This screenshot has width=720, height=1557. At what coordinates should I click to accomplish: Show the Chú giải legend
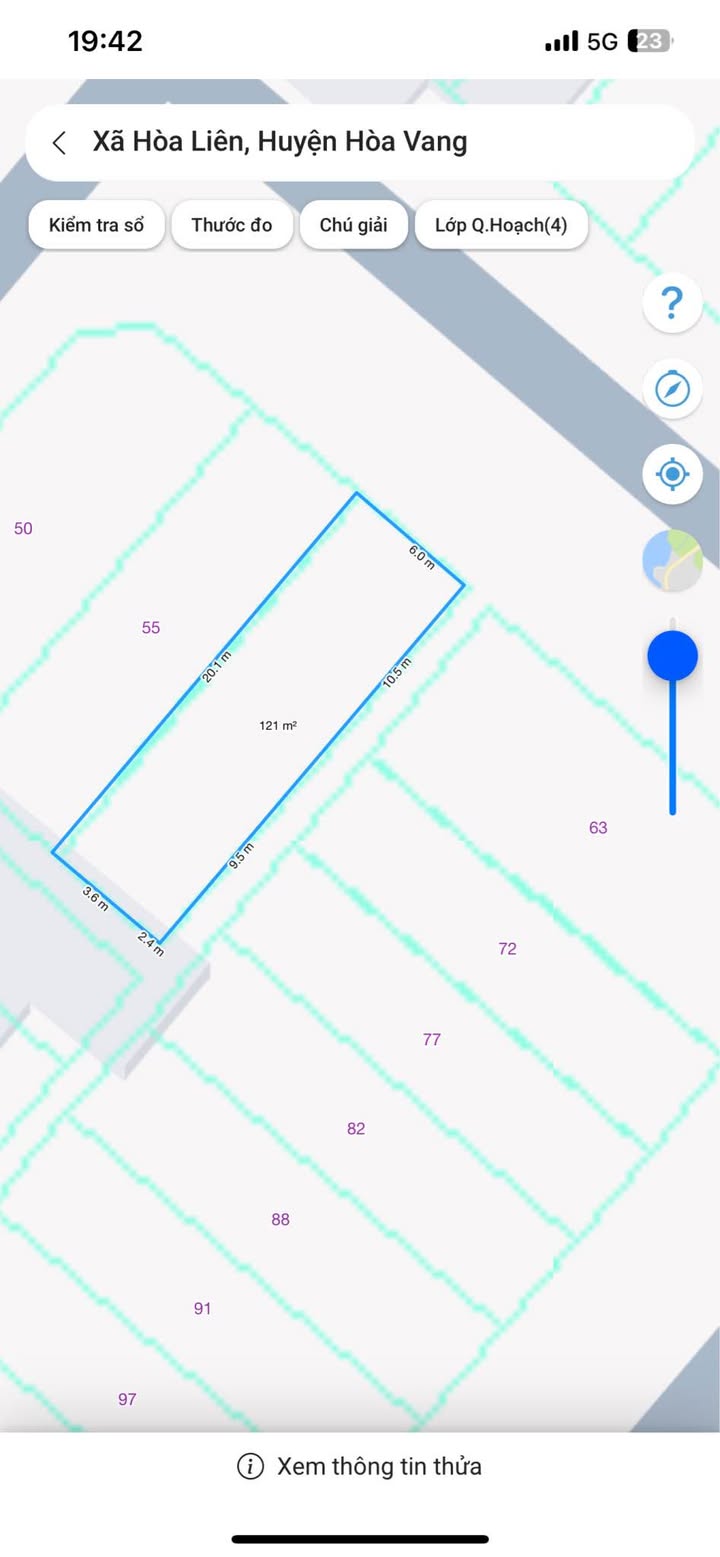point(353,225)
